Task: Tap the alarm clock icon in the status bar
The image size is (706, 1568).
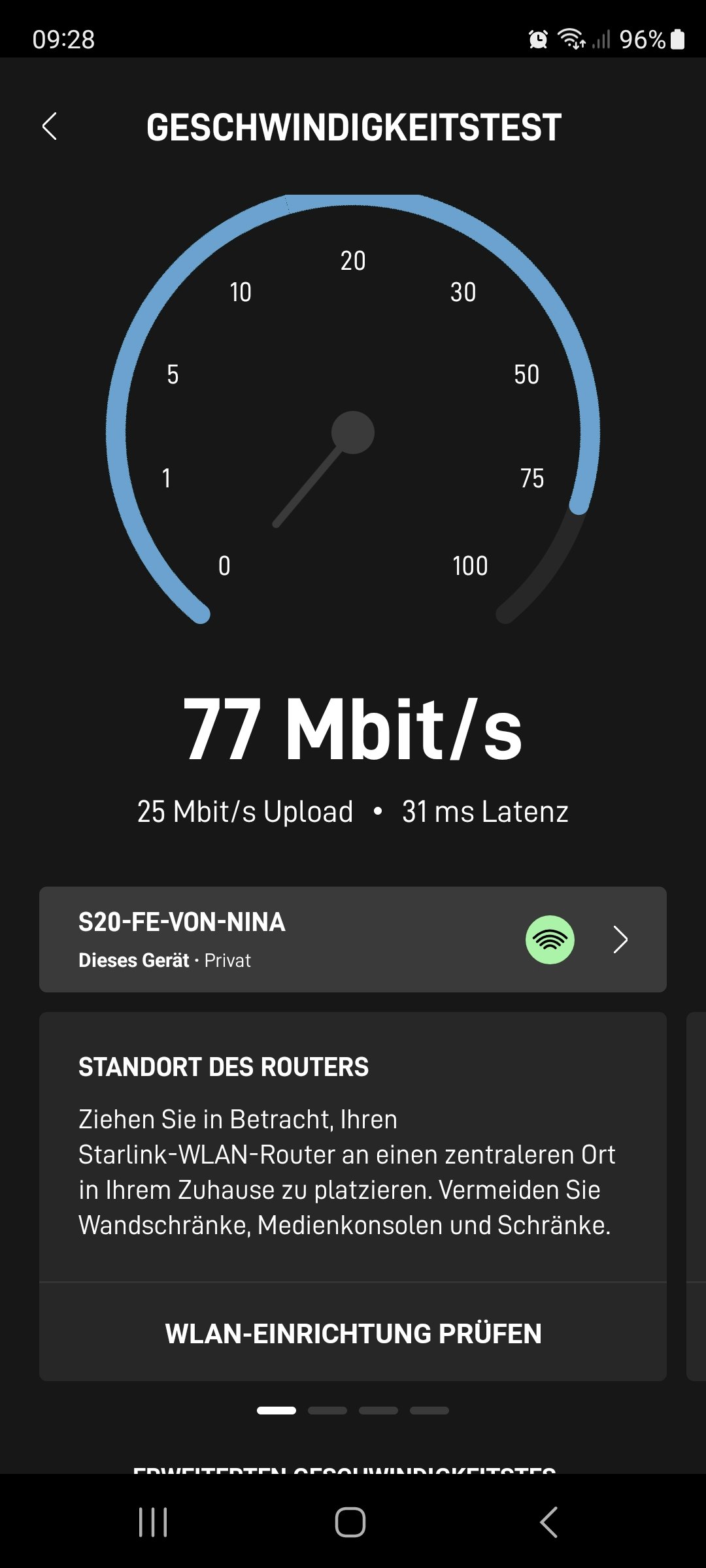Action: pos(537,41)
